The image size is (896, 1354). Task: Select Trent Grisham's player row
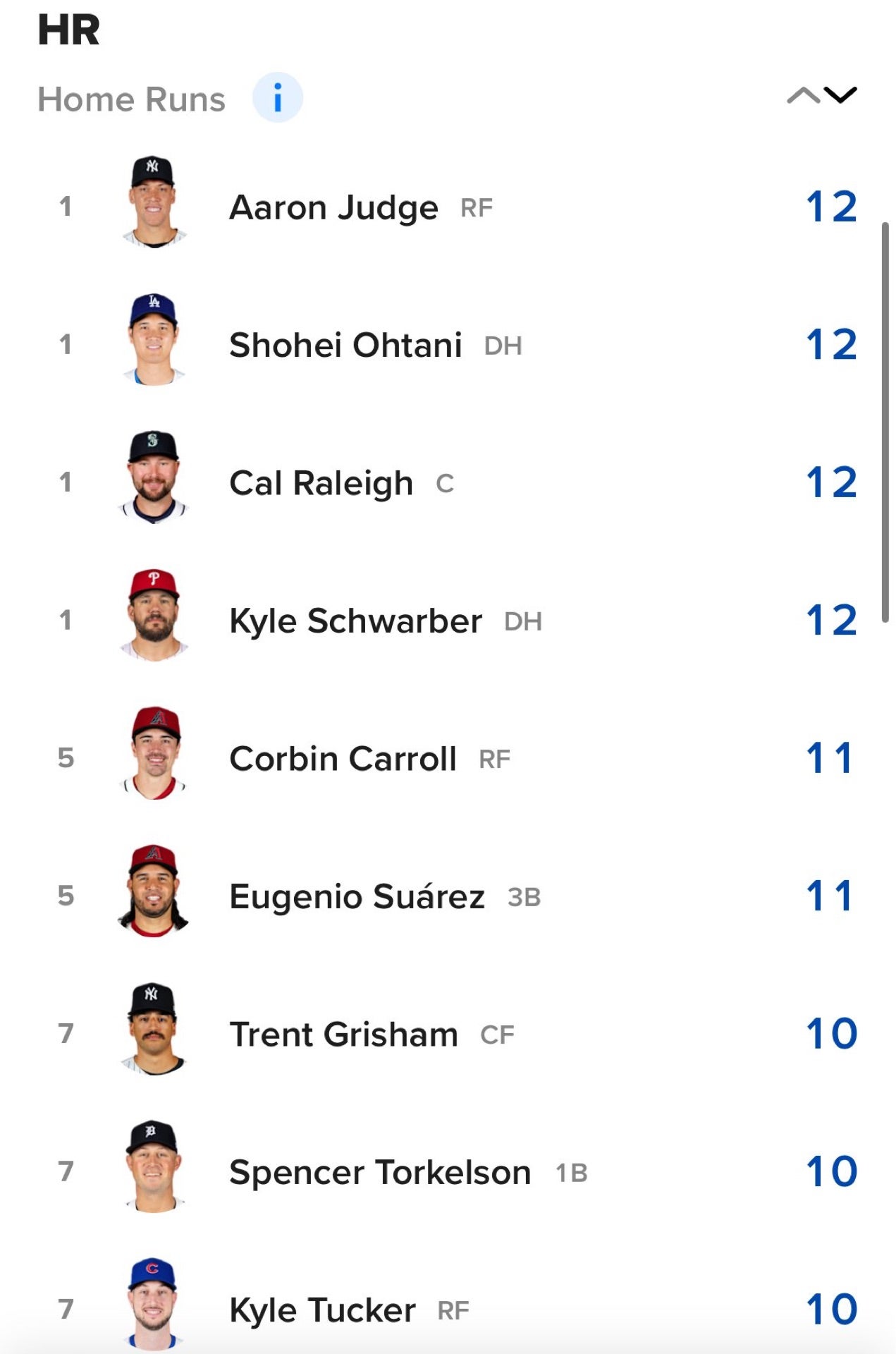tap(343, 1035)
